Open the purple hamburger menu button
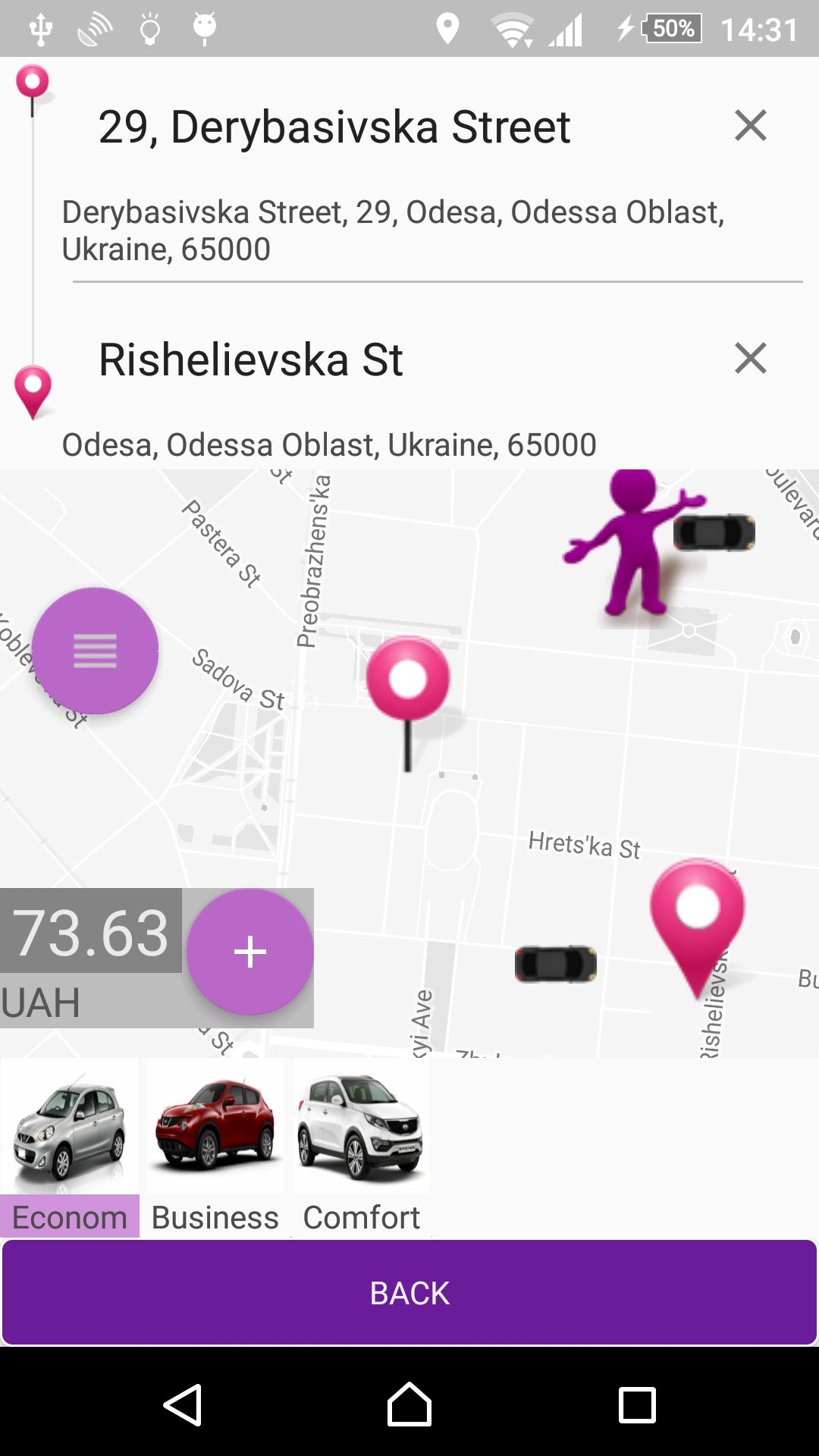The width and height of the screenshot is (819, 1456). point(95,651)
